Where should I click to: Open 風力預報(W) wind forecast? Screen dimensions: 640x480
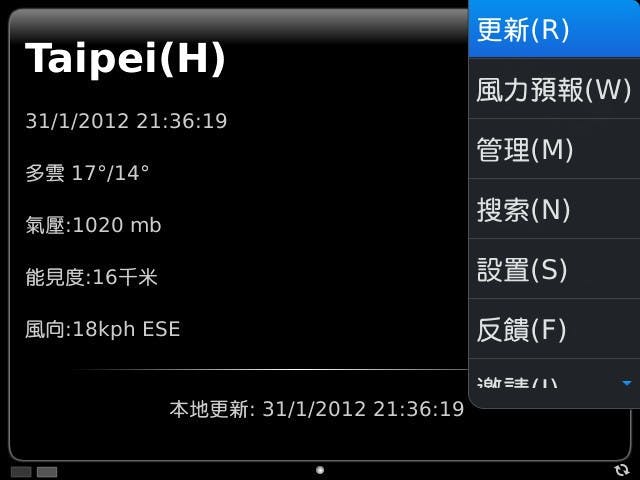click(x=553, y=90)
